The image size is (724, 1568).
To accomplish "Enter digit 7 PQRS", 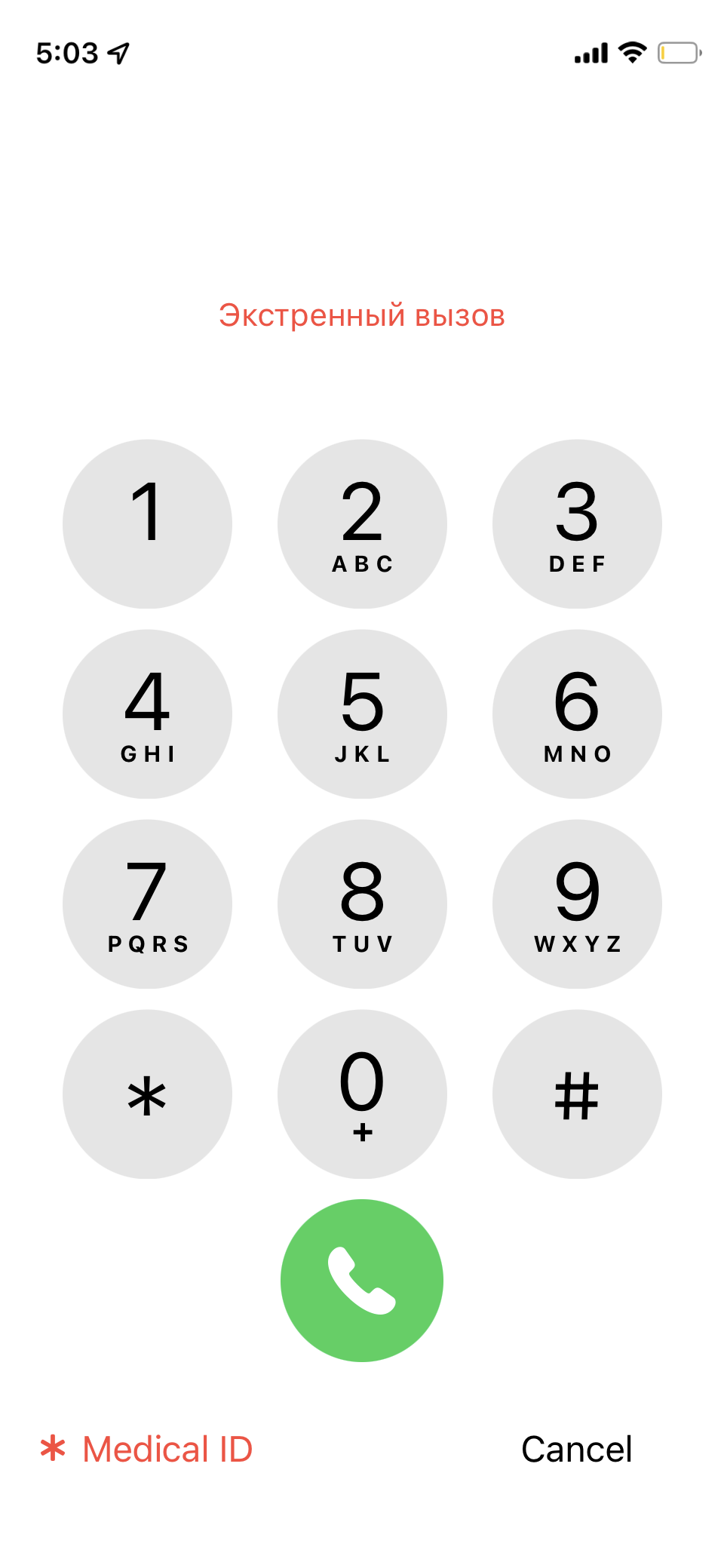I will [147, 904].
